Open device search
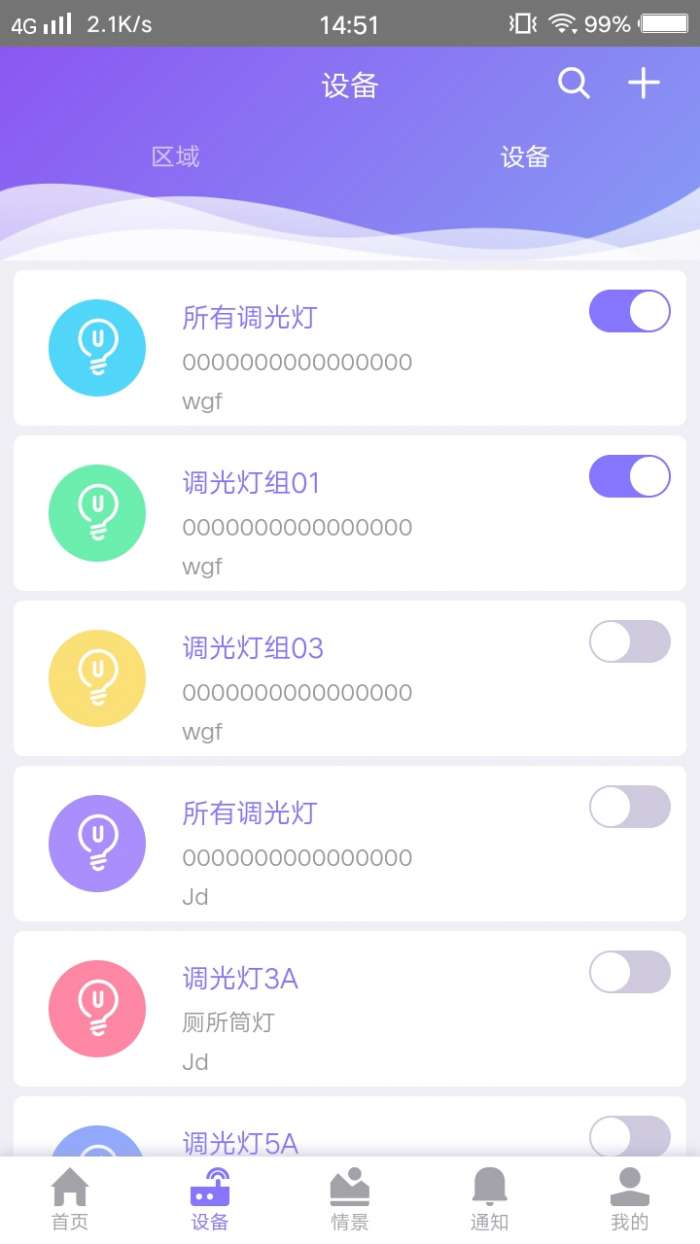 pos(573,84)
